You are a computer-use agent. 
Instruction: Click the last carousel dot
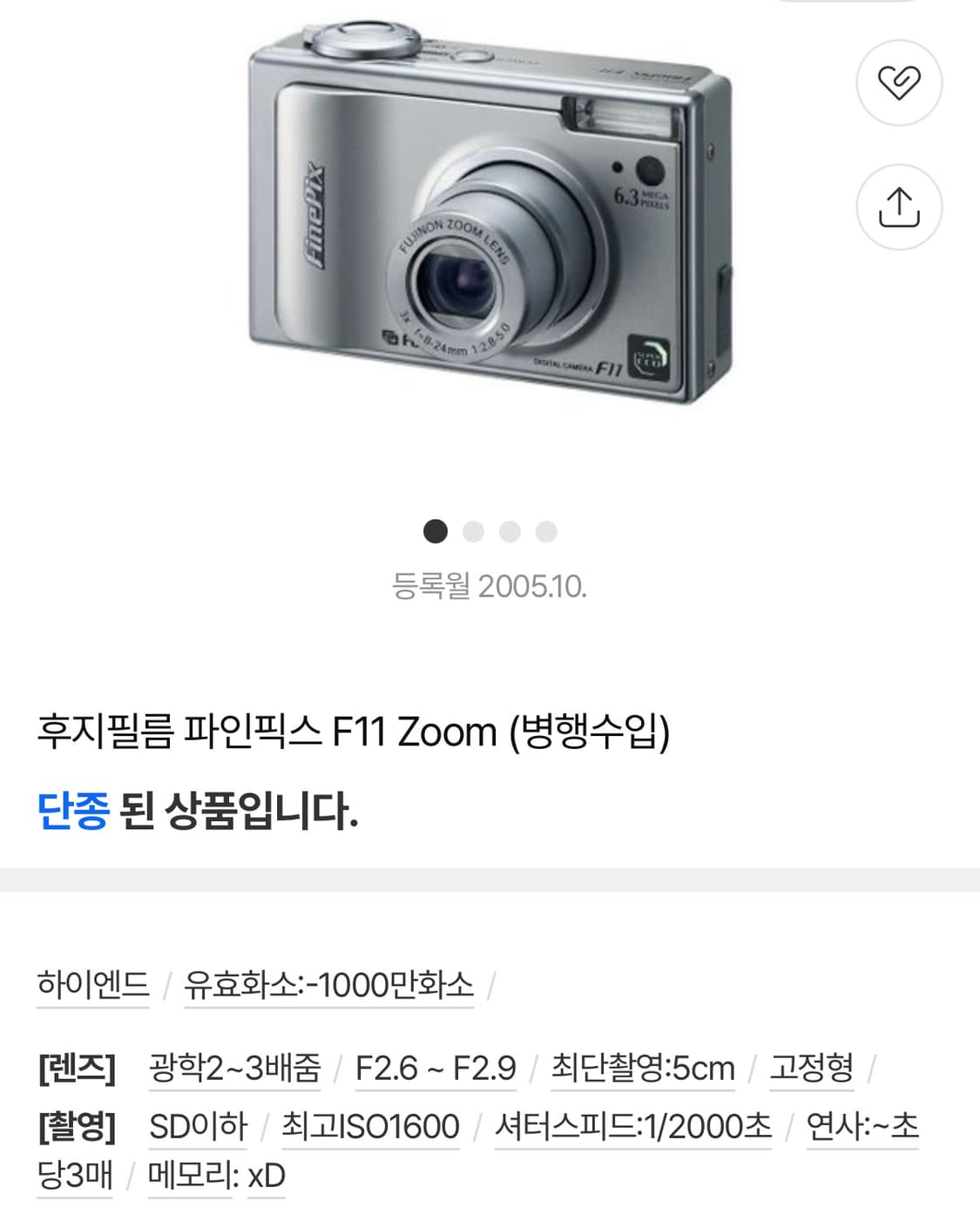tap(546, 530)
